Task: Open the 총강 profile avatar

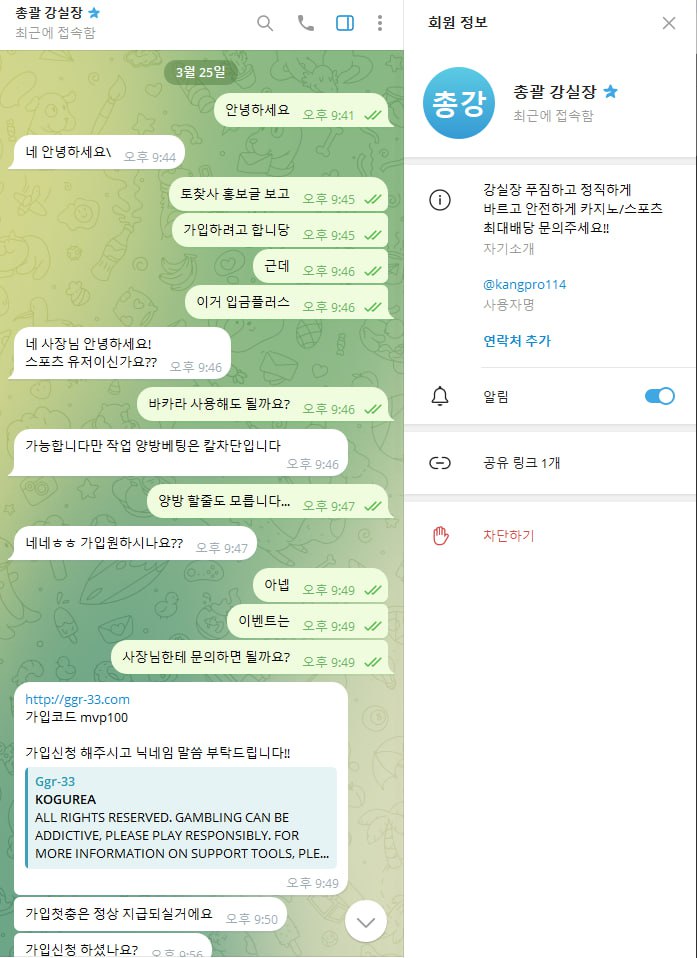Action: tap(459, 102)
